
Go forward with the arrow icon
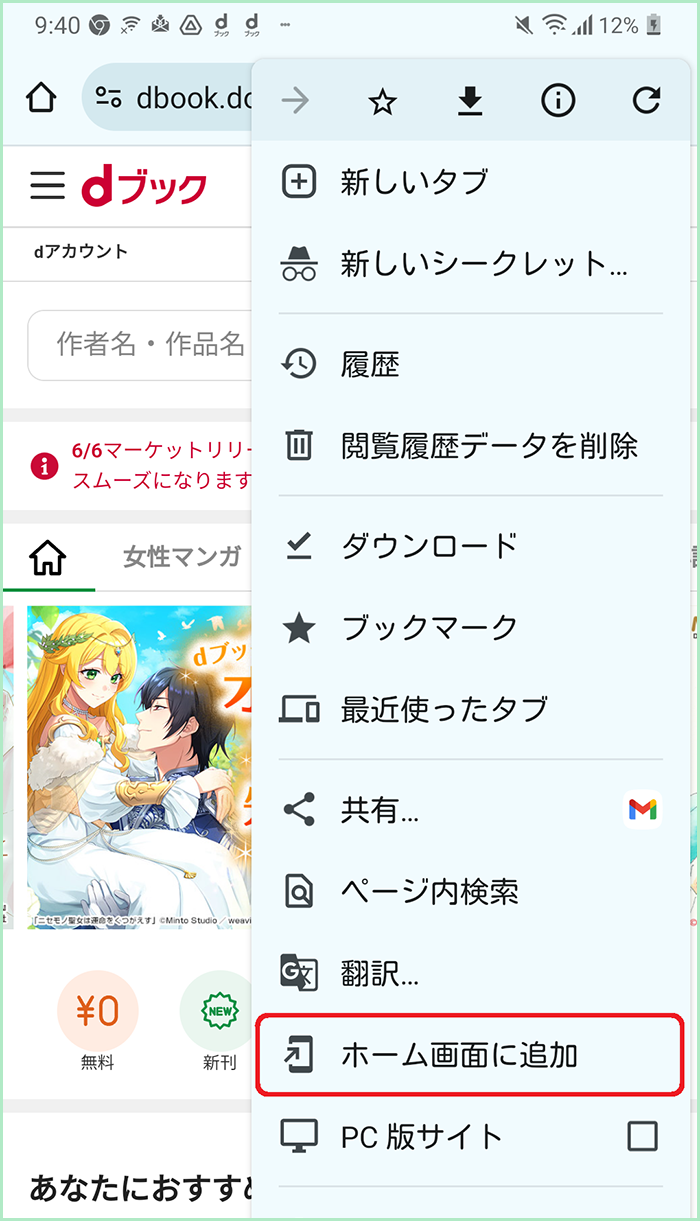(x=295, y=100)
